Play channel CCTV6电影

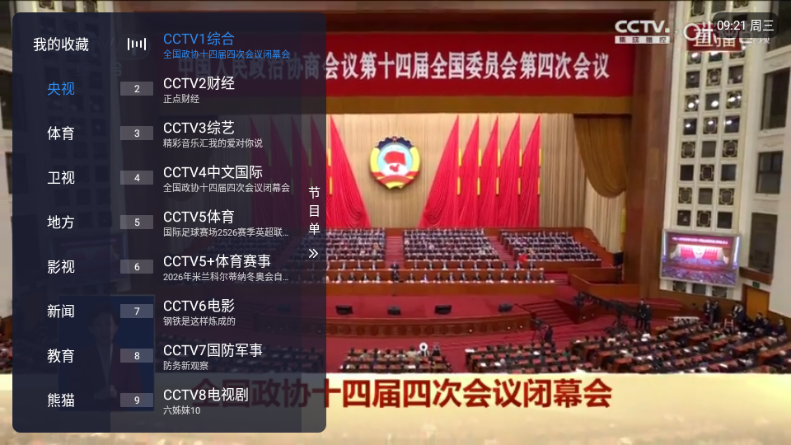(225, 311)
